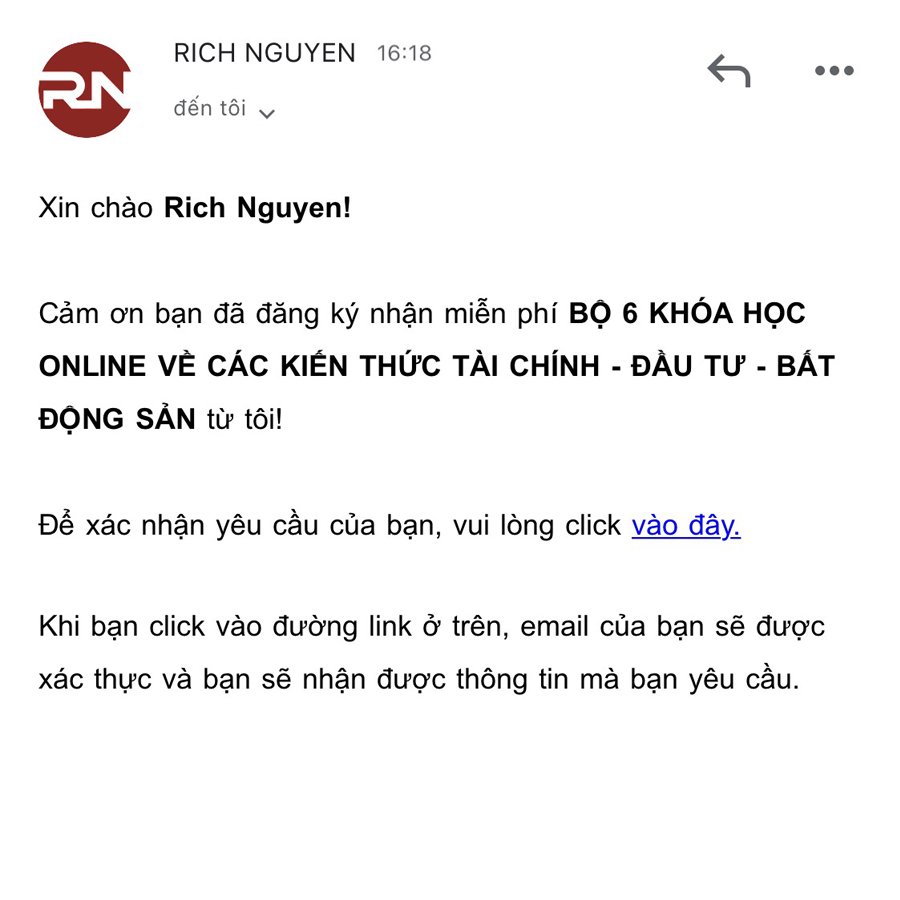Reply to Rich Nguyen's email
Image resolution: width=900 pixels, height=900 pixels.
(x=728, y=71)
